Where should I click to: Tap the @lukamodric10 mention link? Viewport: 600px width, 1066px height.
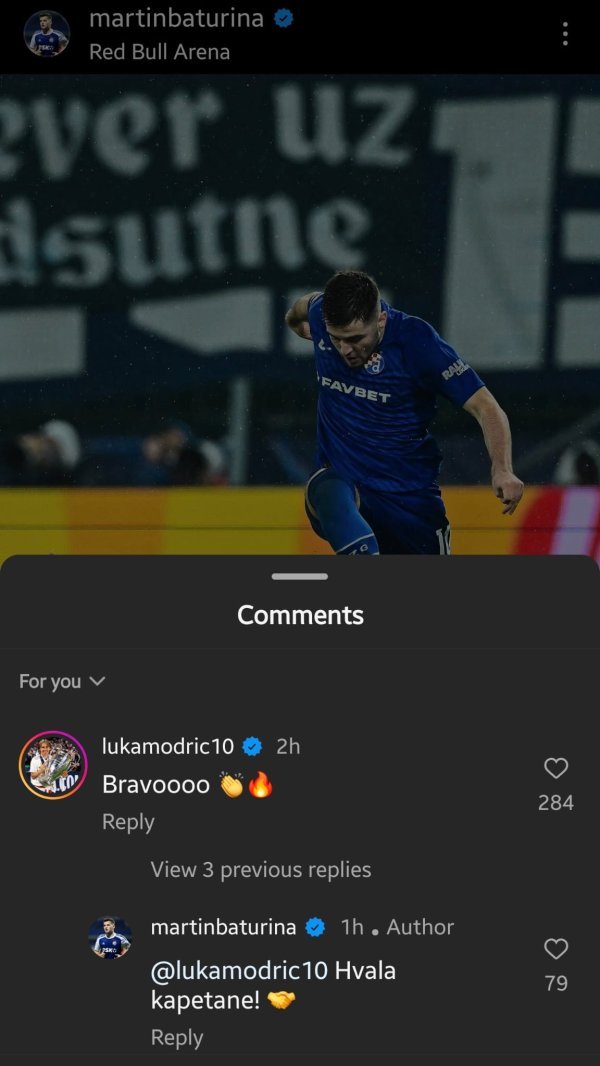tap(239, 970)
